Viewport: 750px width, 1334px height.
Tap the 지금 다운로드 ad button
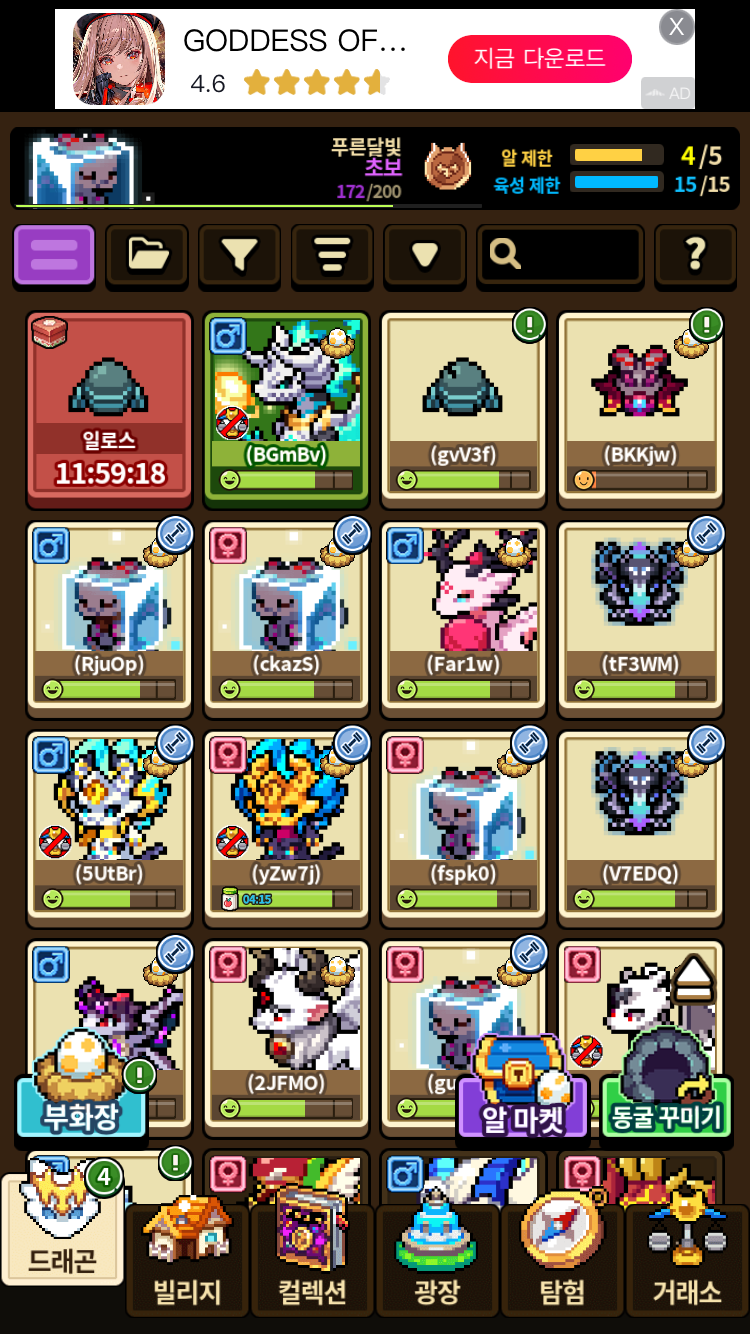point(539,59)
